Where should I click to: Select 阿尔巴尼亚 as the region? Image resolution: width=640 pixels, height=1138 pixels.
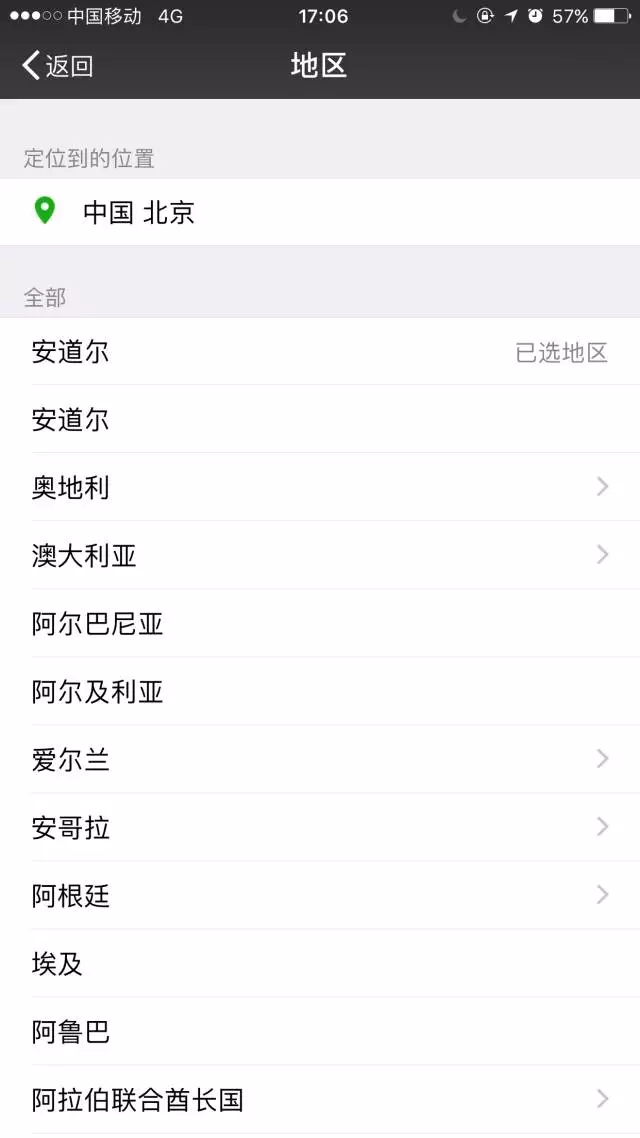pyautogui.click(x=320, y=623)
